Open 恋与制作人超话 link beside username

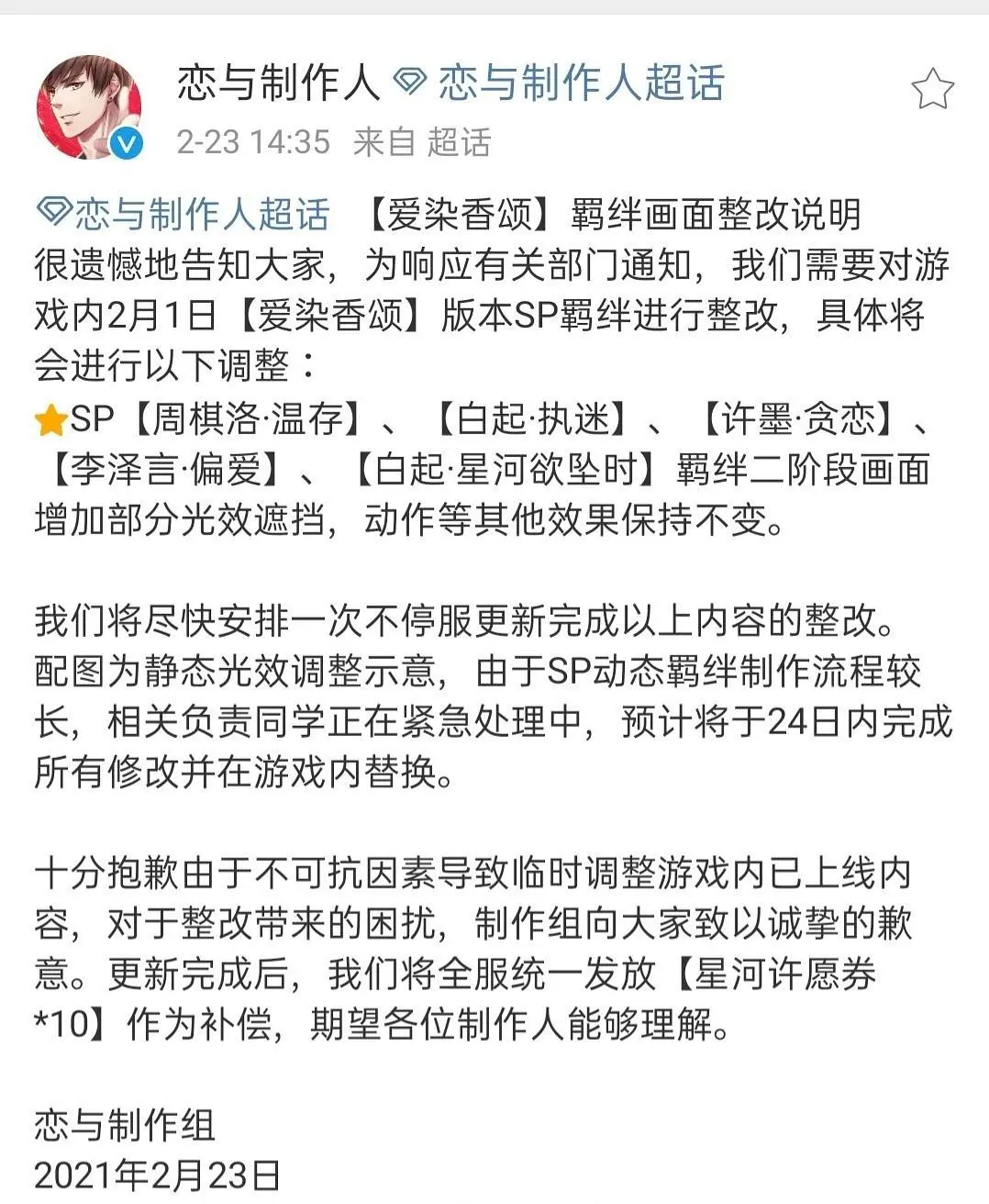tap(561, 84)
